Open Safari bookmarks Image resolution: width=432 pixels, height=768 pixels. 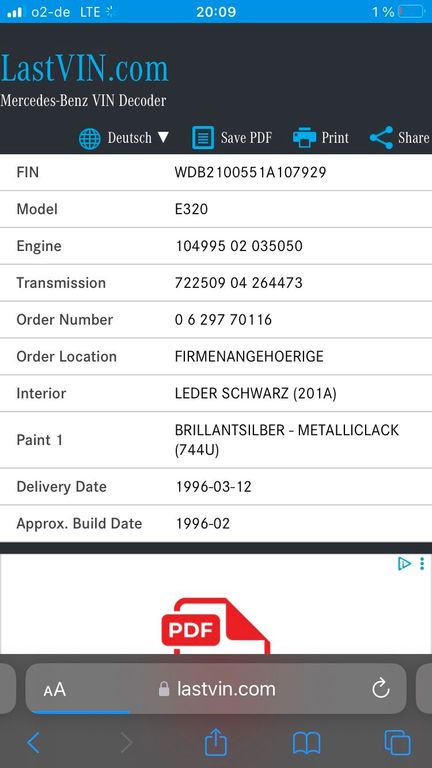pos(306,743)
